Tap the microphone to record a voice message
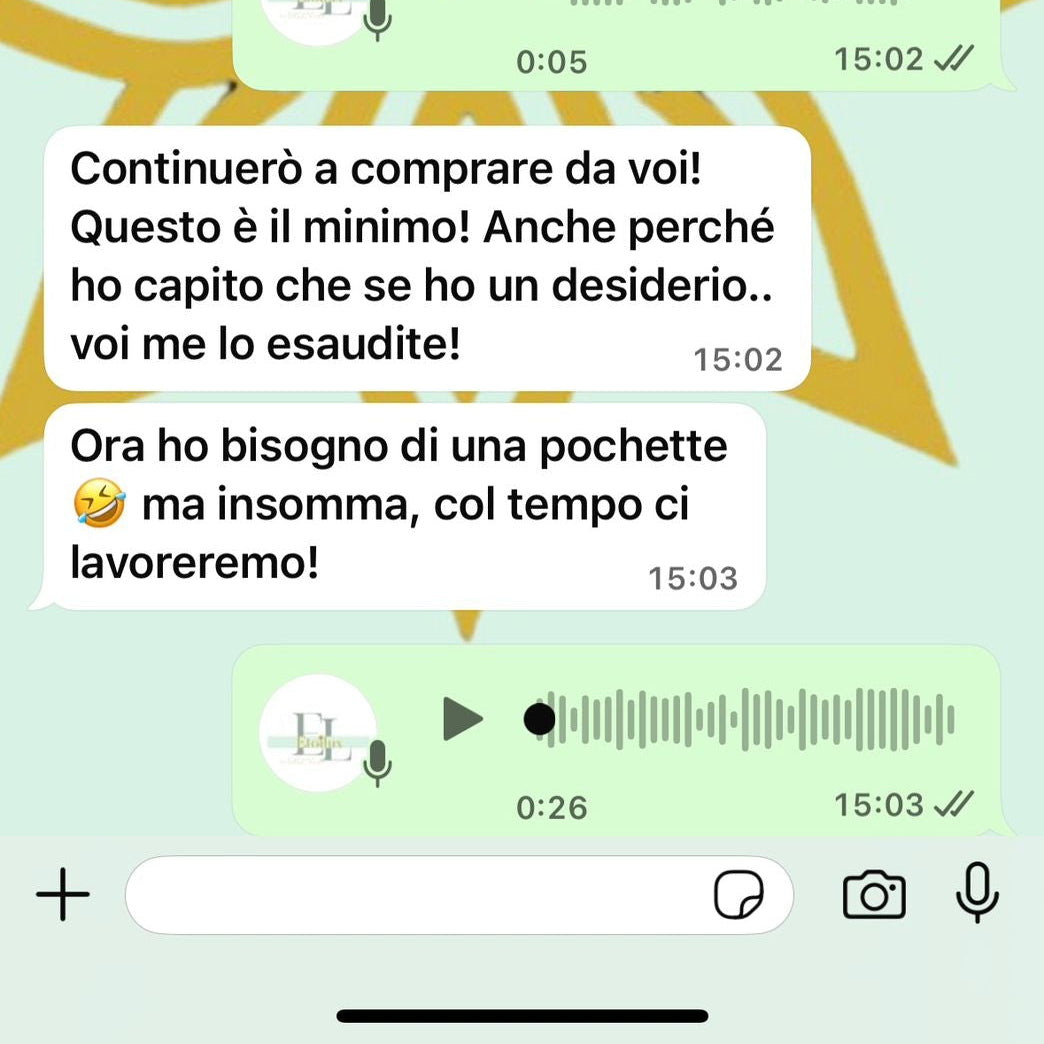Viewport: 1044px width, 1044px height. point(977,892)
